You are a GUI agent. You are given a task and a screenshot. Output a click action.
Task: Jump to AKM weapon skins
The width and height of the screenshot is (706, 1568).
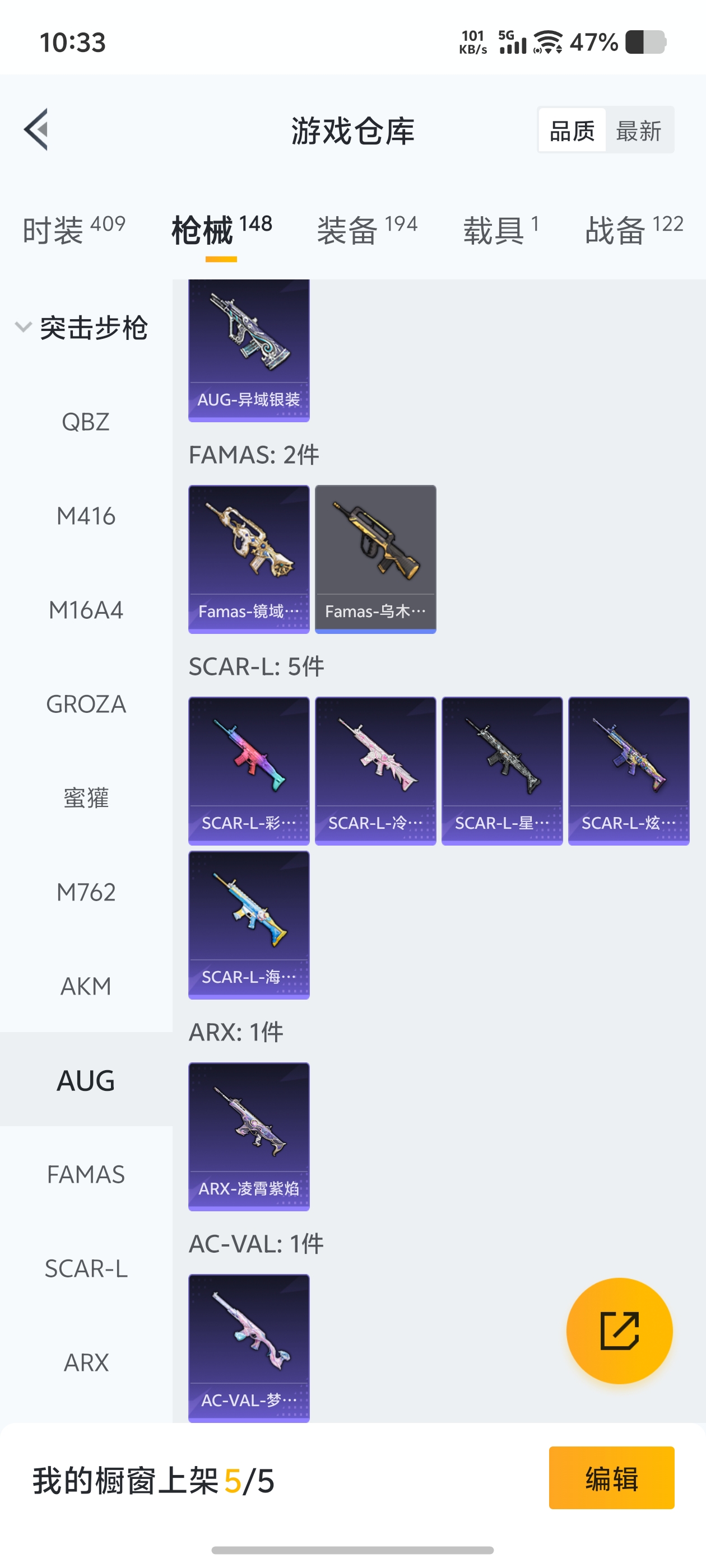[x=86, y=986]
